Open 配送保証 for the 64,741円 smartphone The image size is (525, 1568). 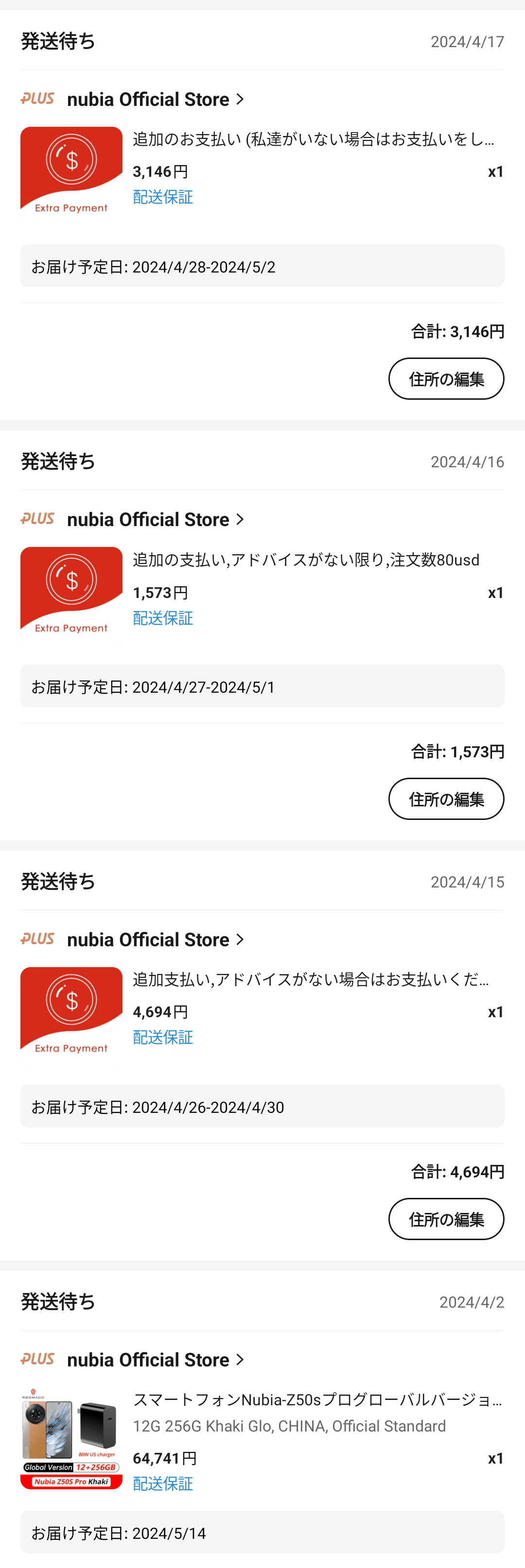163,1483
